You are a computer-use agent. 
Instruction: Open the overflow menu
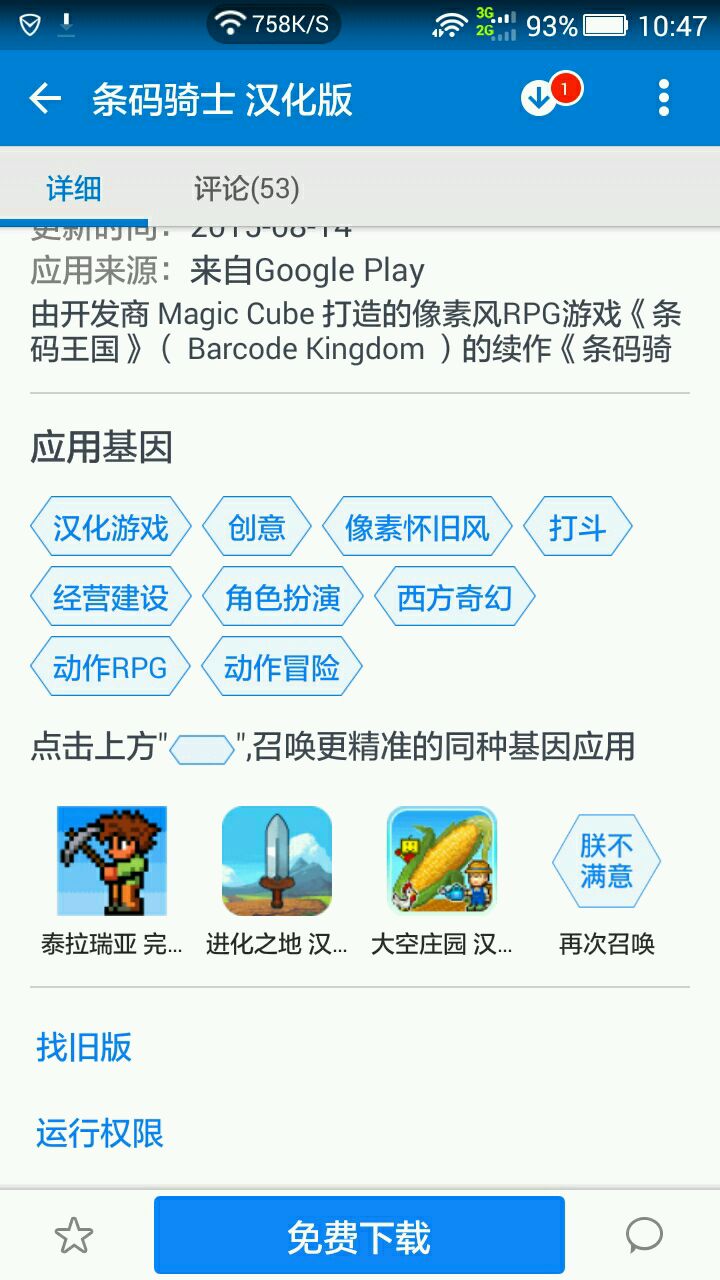coord(663,99)
